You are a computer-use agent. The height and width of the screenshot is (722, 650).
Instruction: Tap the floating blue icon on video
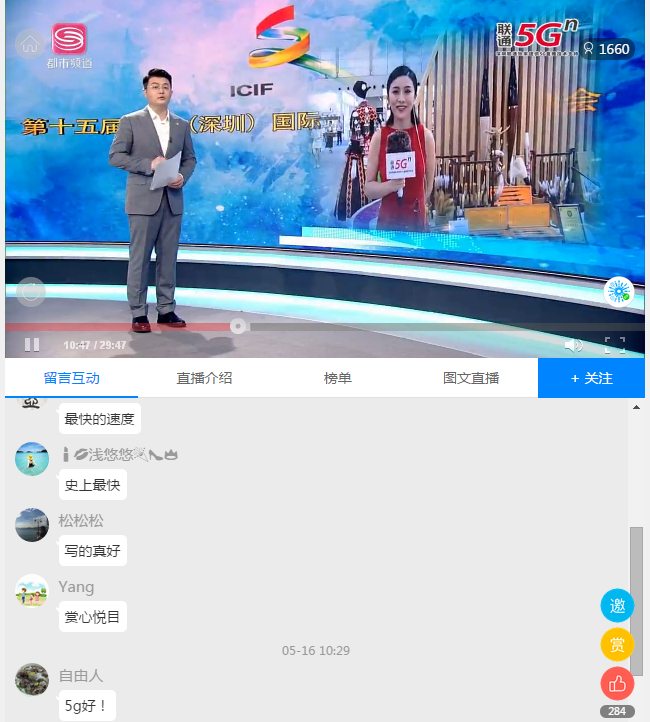(x=620, y=292)
